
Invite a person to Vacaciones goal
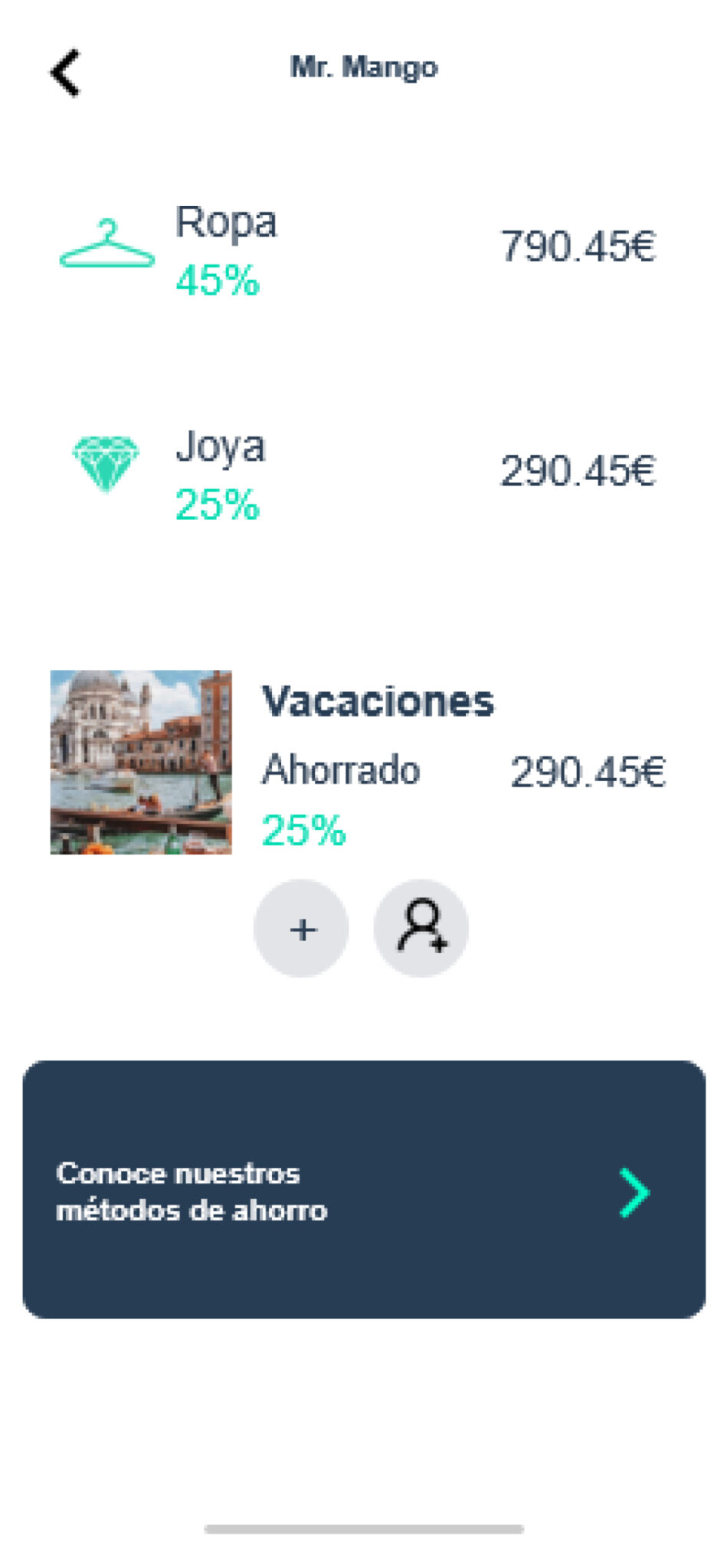click(x=421, y=929)
